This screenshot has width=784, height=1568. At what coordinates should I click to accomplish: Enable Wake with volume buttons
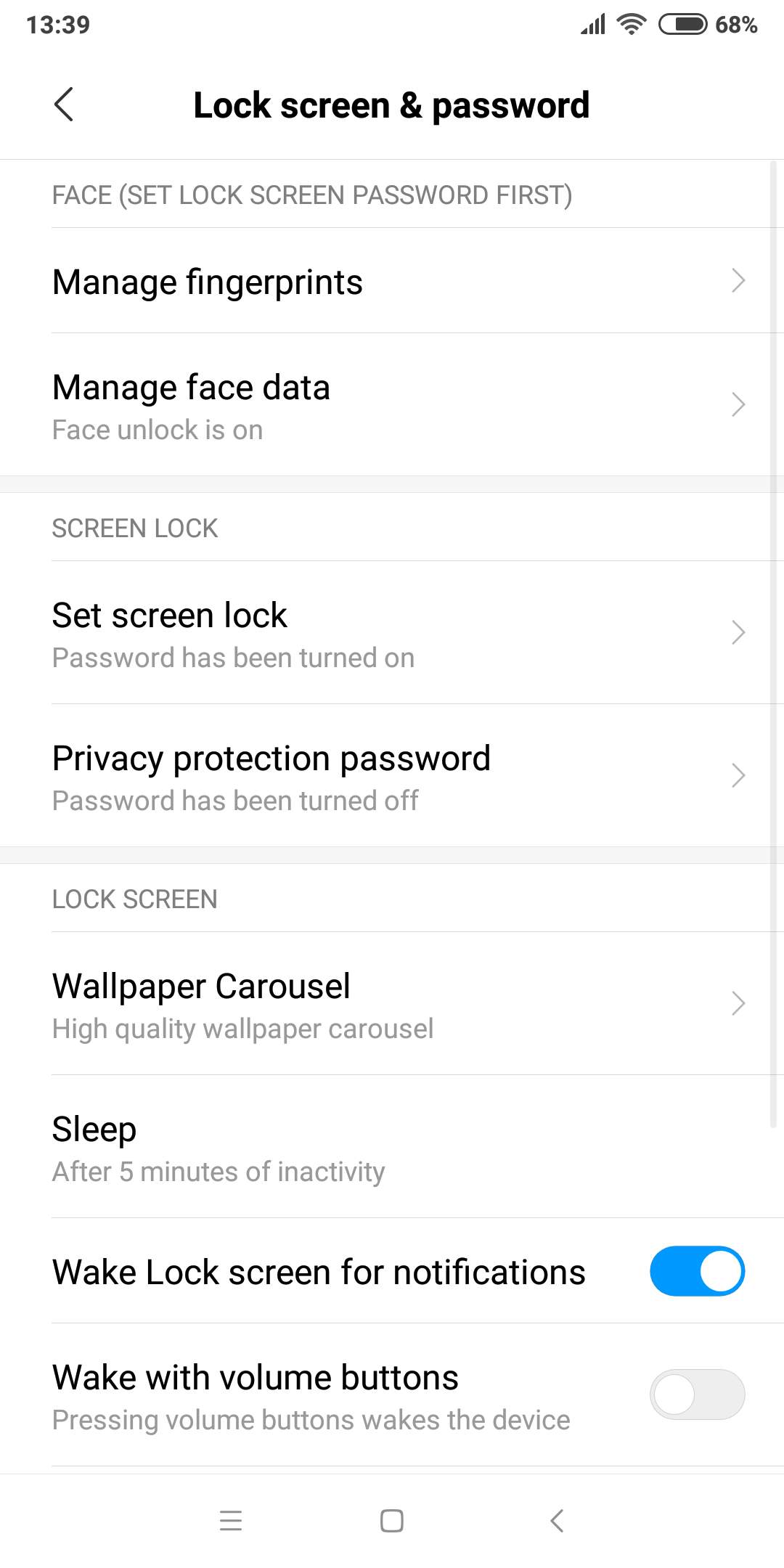click(x=697, y=1395)
